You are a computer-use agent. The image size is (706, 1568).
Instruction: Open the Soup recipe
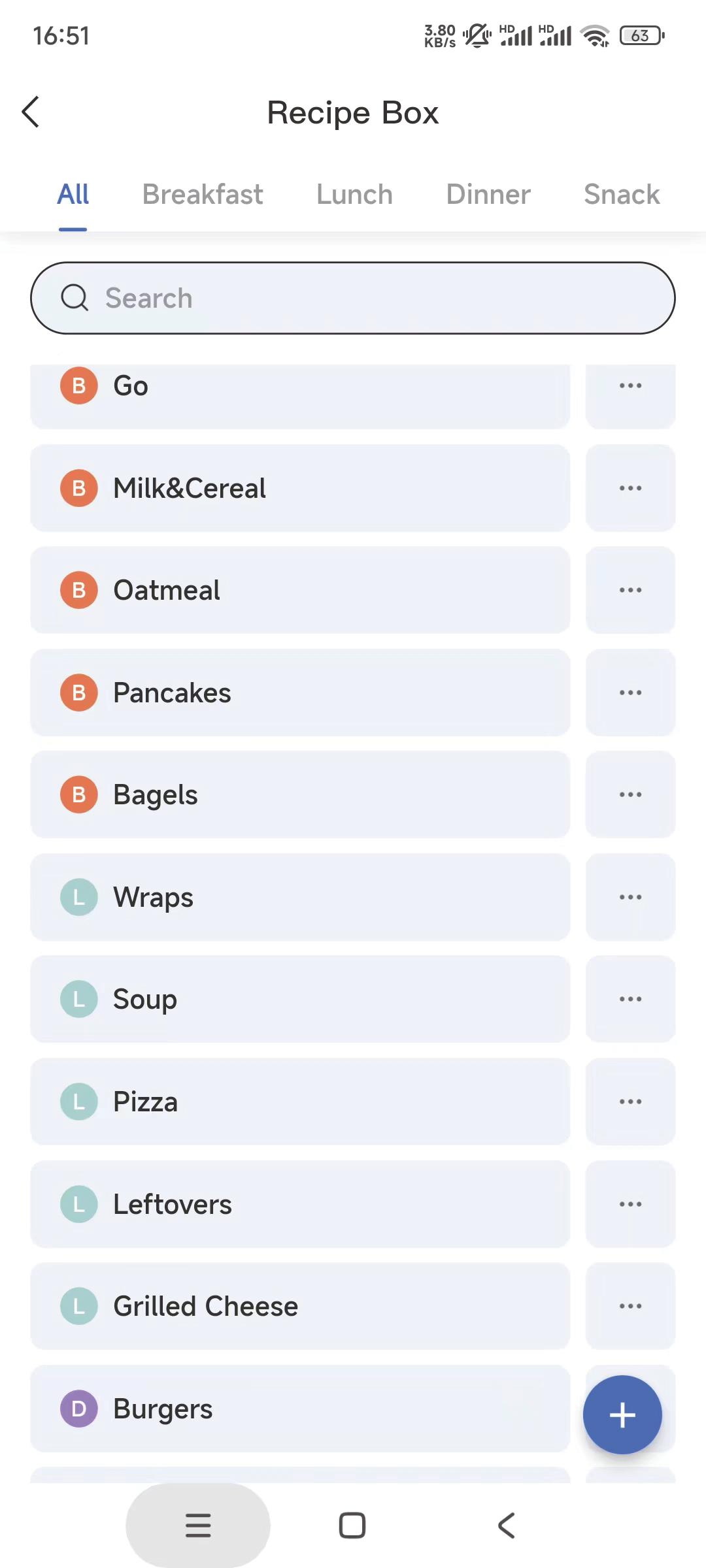point(300,998)
